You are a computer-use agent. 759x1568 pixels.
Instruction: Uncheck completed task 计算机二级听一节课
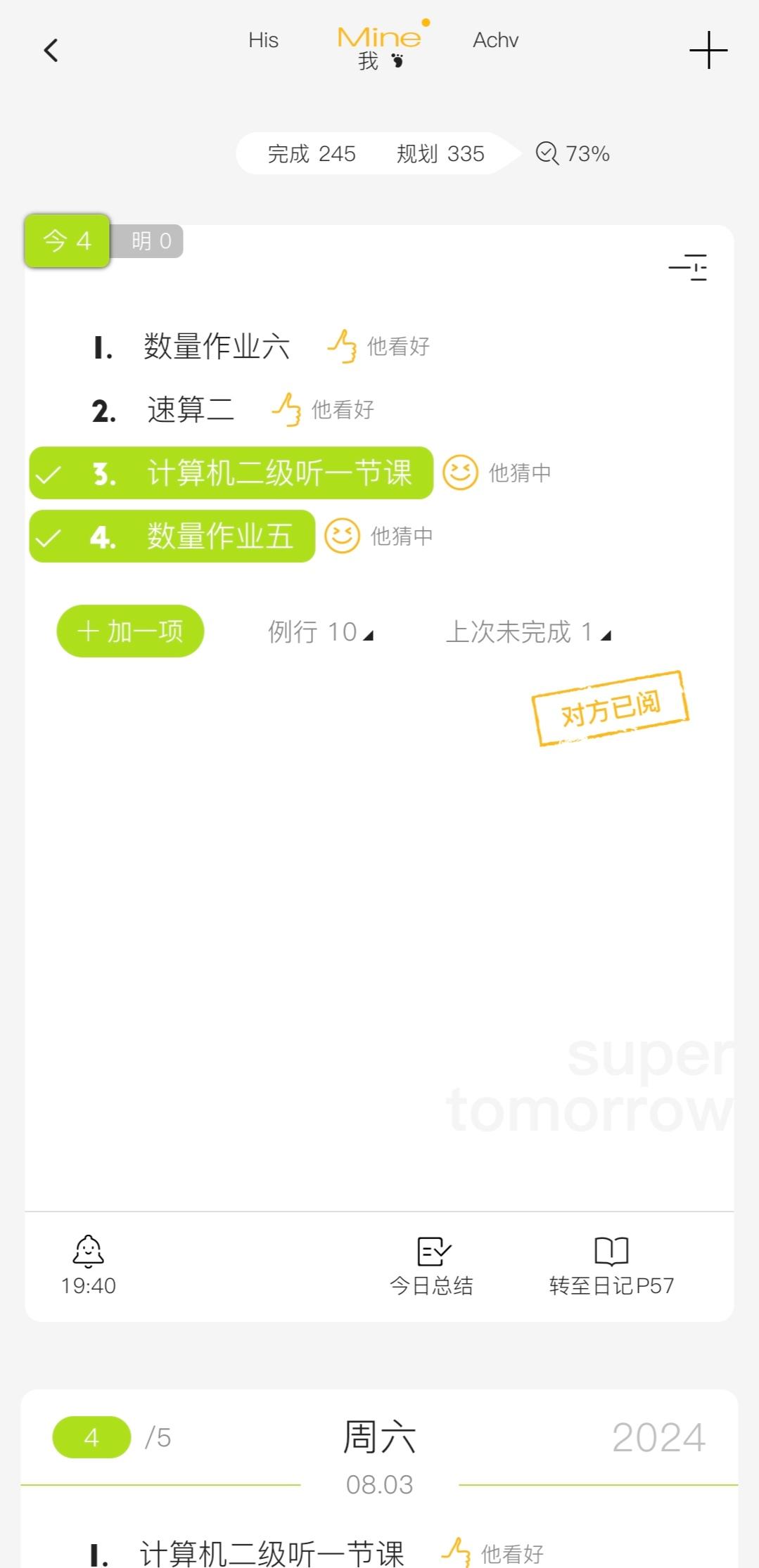tap(48, 475)
